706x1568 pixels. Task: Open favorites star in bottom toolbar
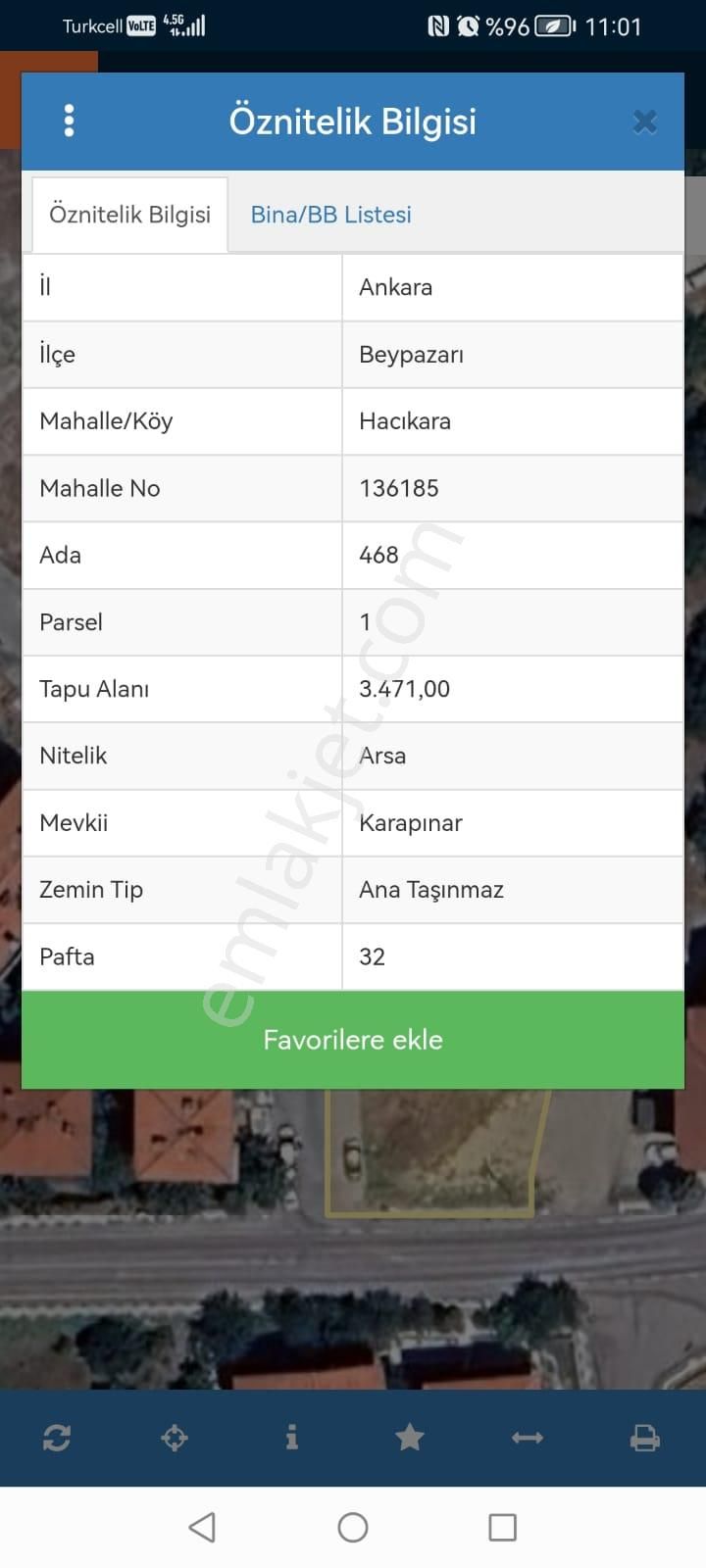[410, 1438]
